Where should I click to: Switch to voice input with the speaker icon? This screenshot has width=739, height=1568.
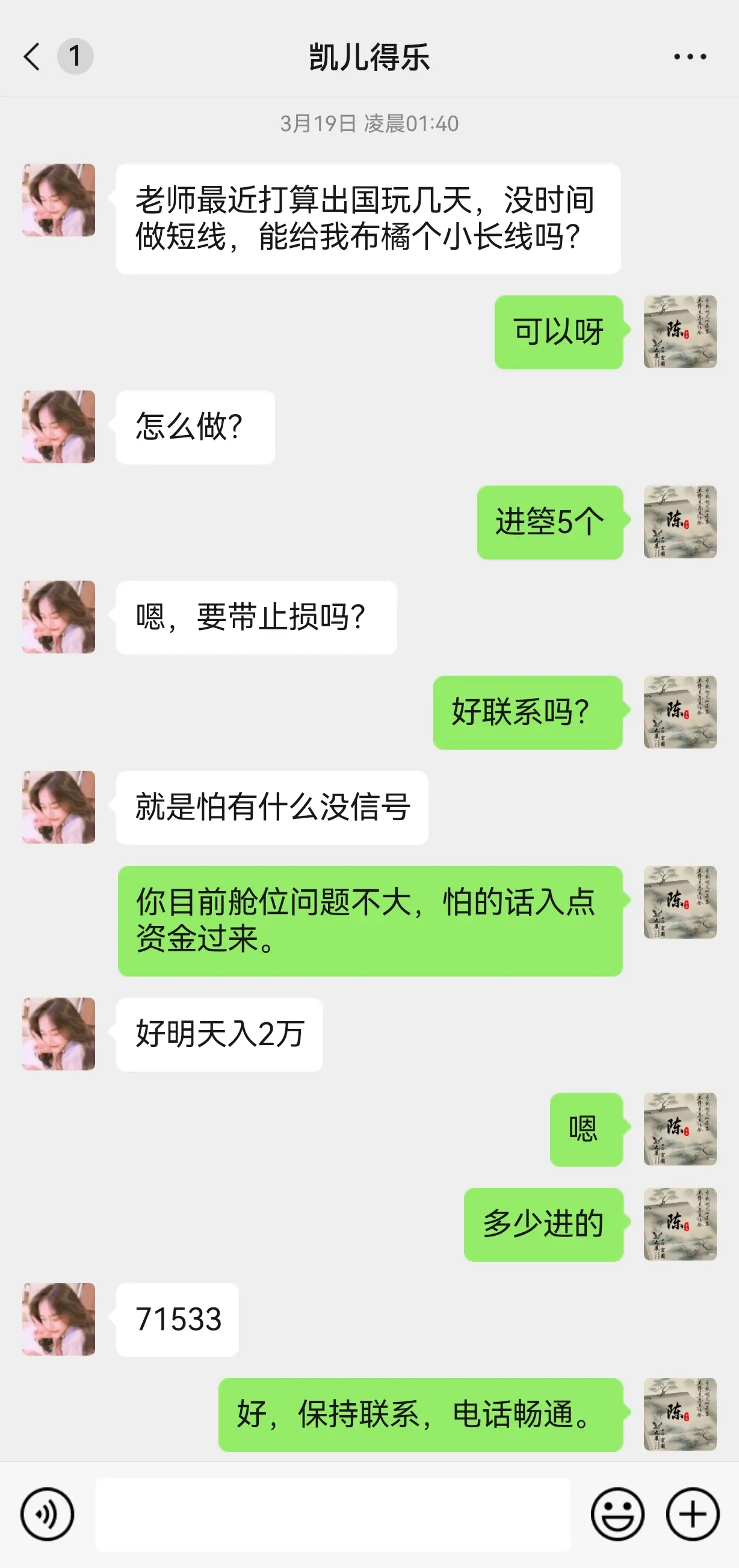48,1514
